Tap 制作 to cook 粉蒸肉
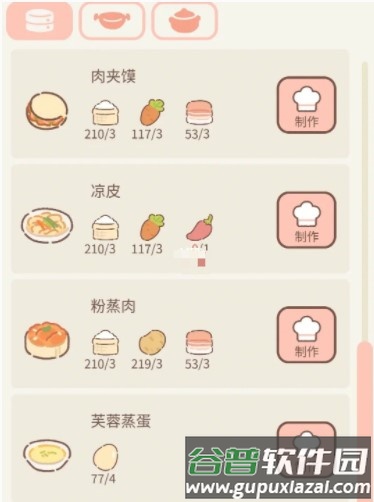 (306, 335)
